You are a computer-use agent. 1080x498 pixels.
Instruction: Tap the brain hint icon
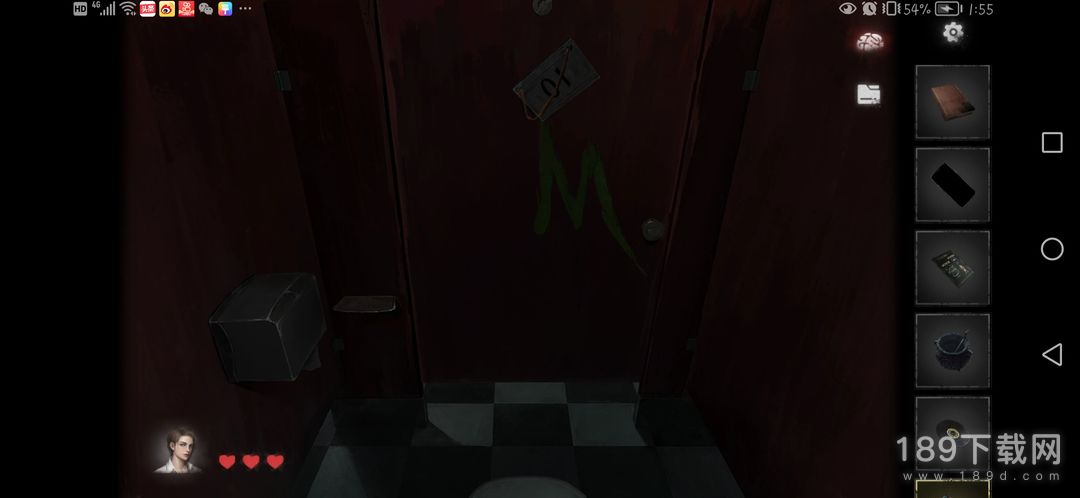[x=869, y=41]
